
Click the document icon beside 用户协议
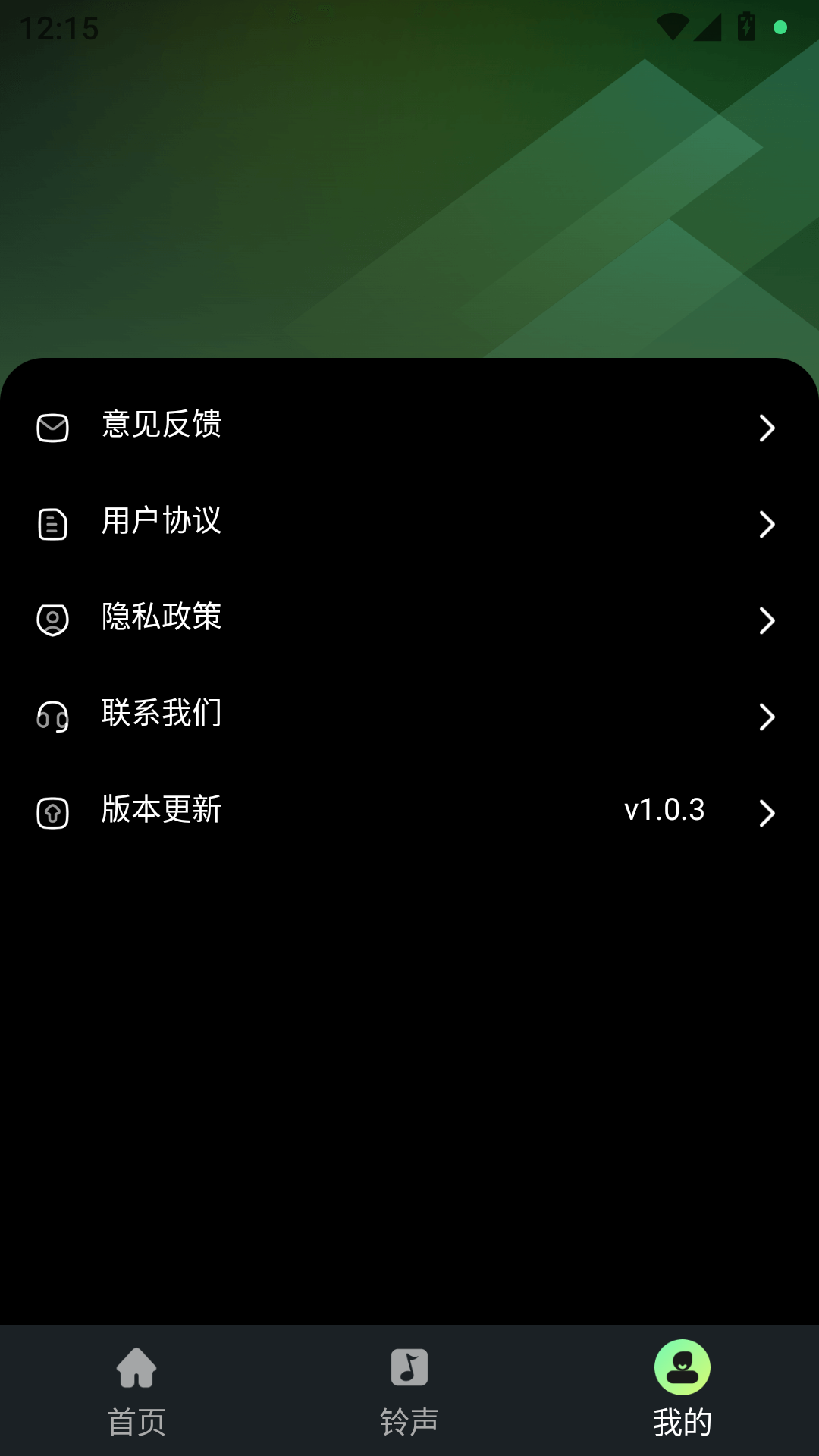[52, 523]
